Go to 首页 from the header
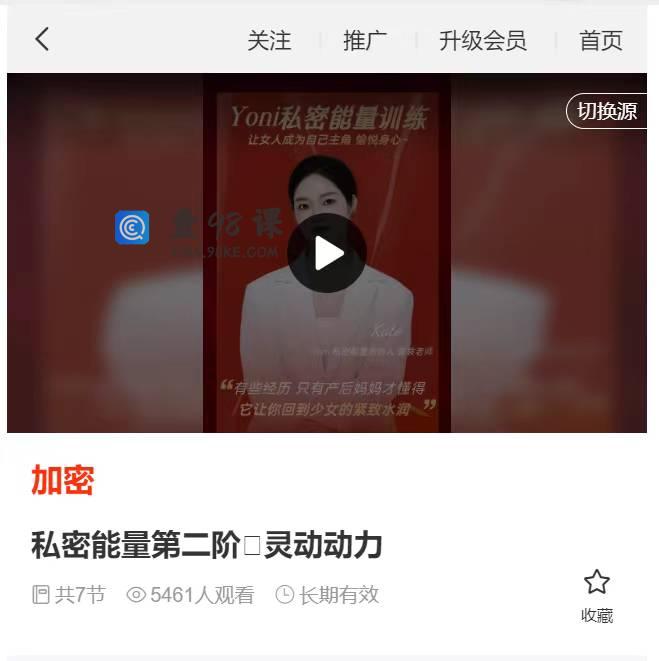Image resolution: width=659 pixels, height=661 pixels. [x=601, y=40]
